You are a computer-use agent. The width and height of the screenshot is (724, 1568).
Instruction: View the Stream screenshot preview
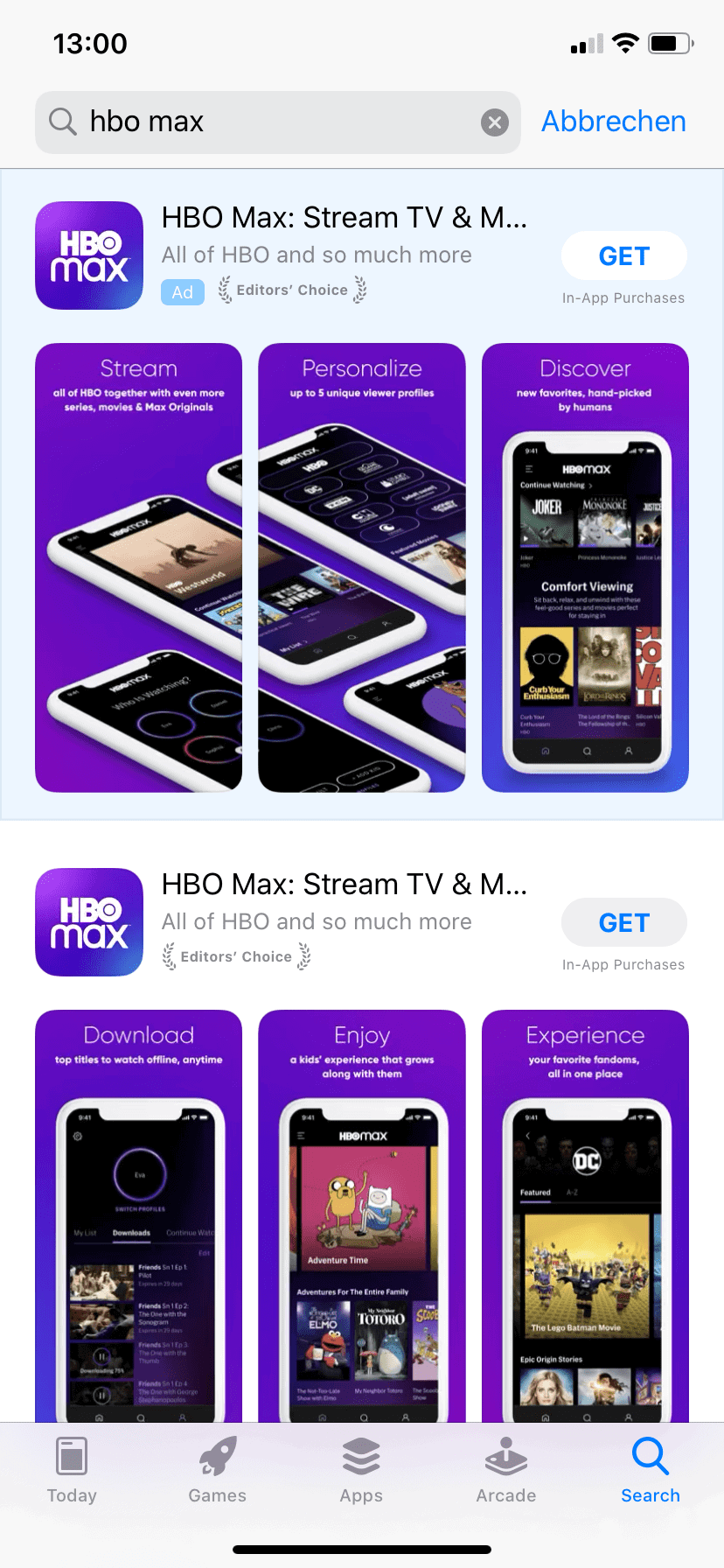pos(138,568)
